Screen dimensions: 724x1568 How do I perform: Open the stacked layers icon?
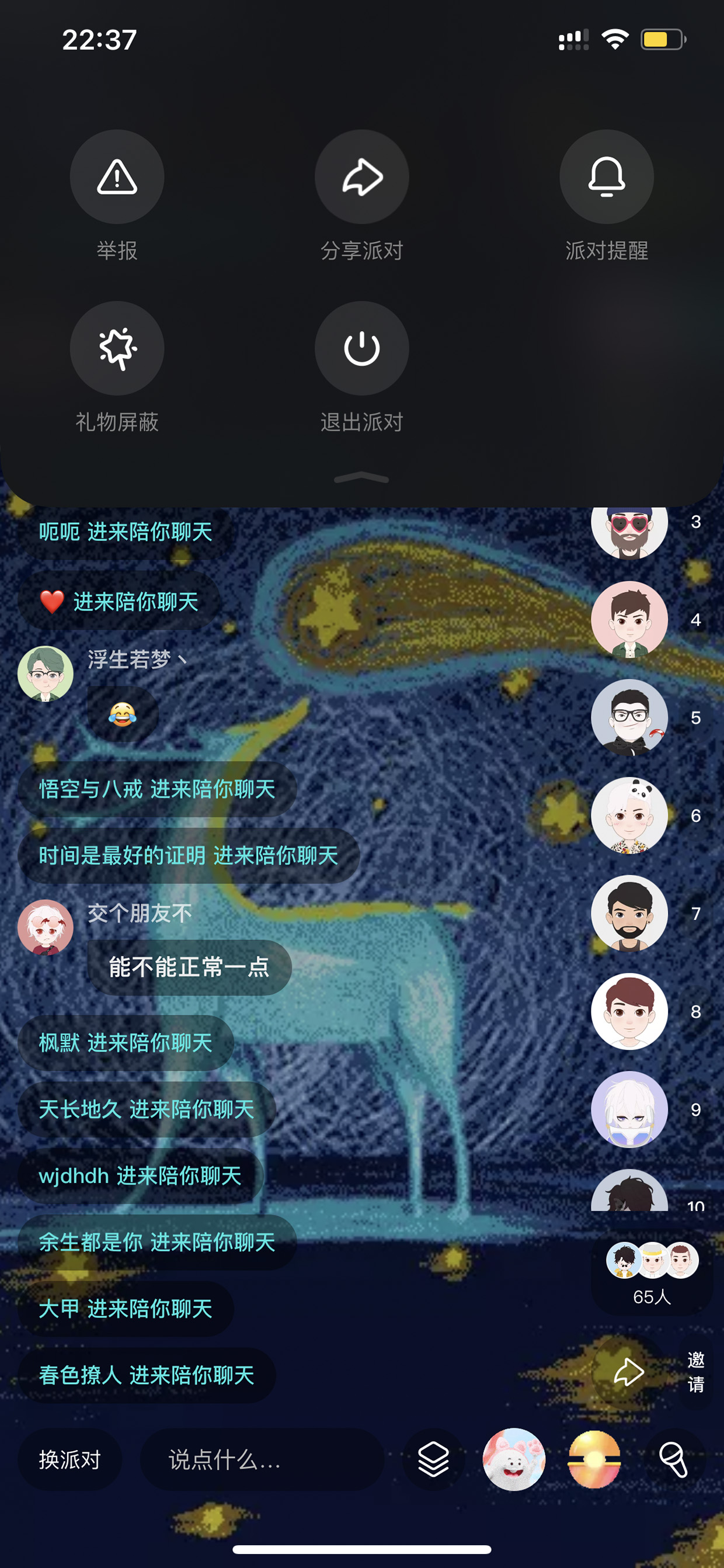click(433, 1460)
